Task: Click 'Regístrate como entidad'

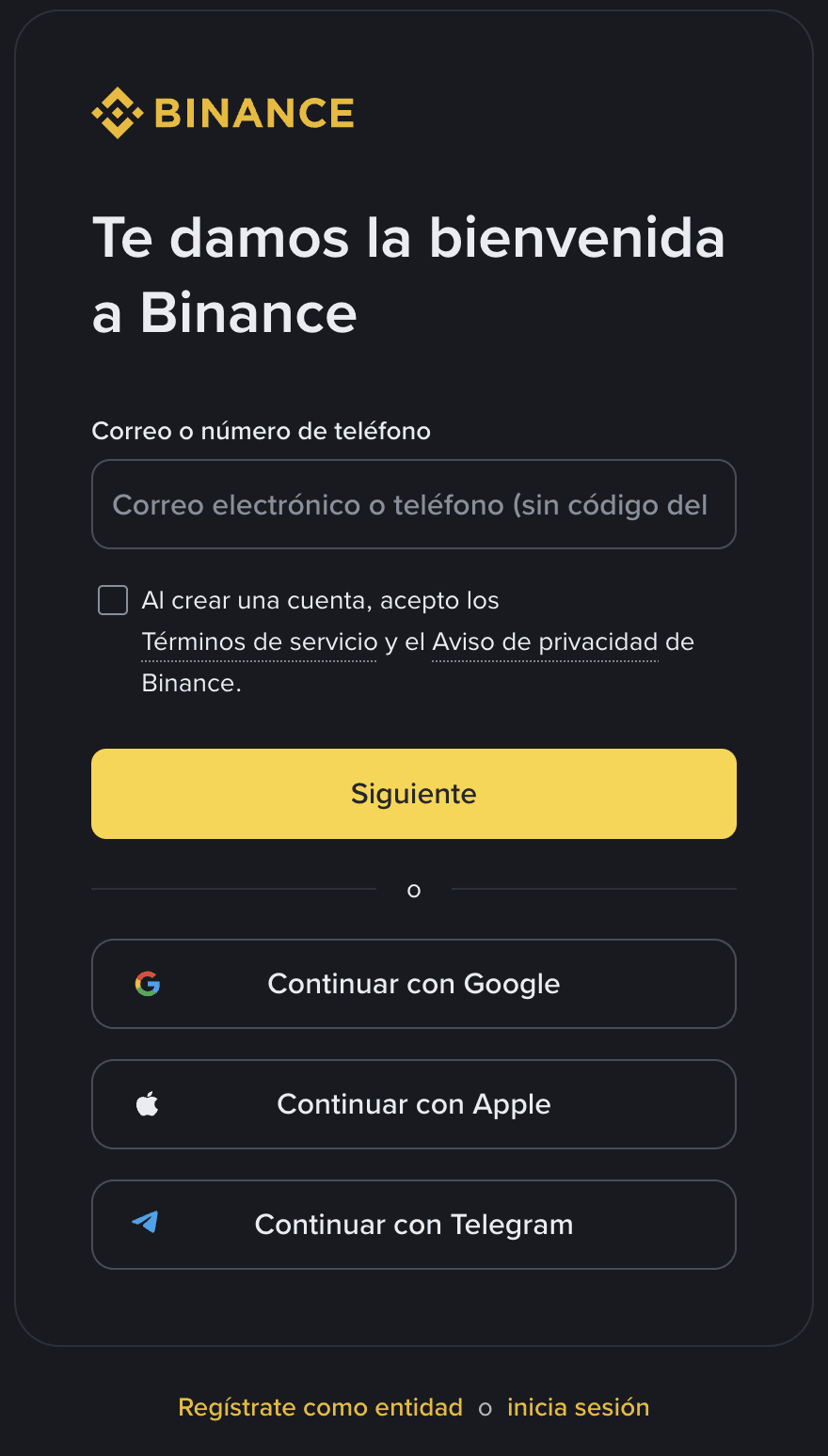Action: (320, 1407)
